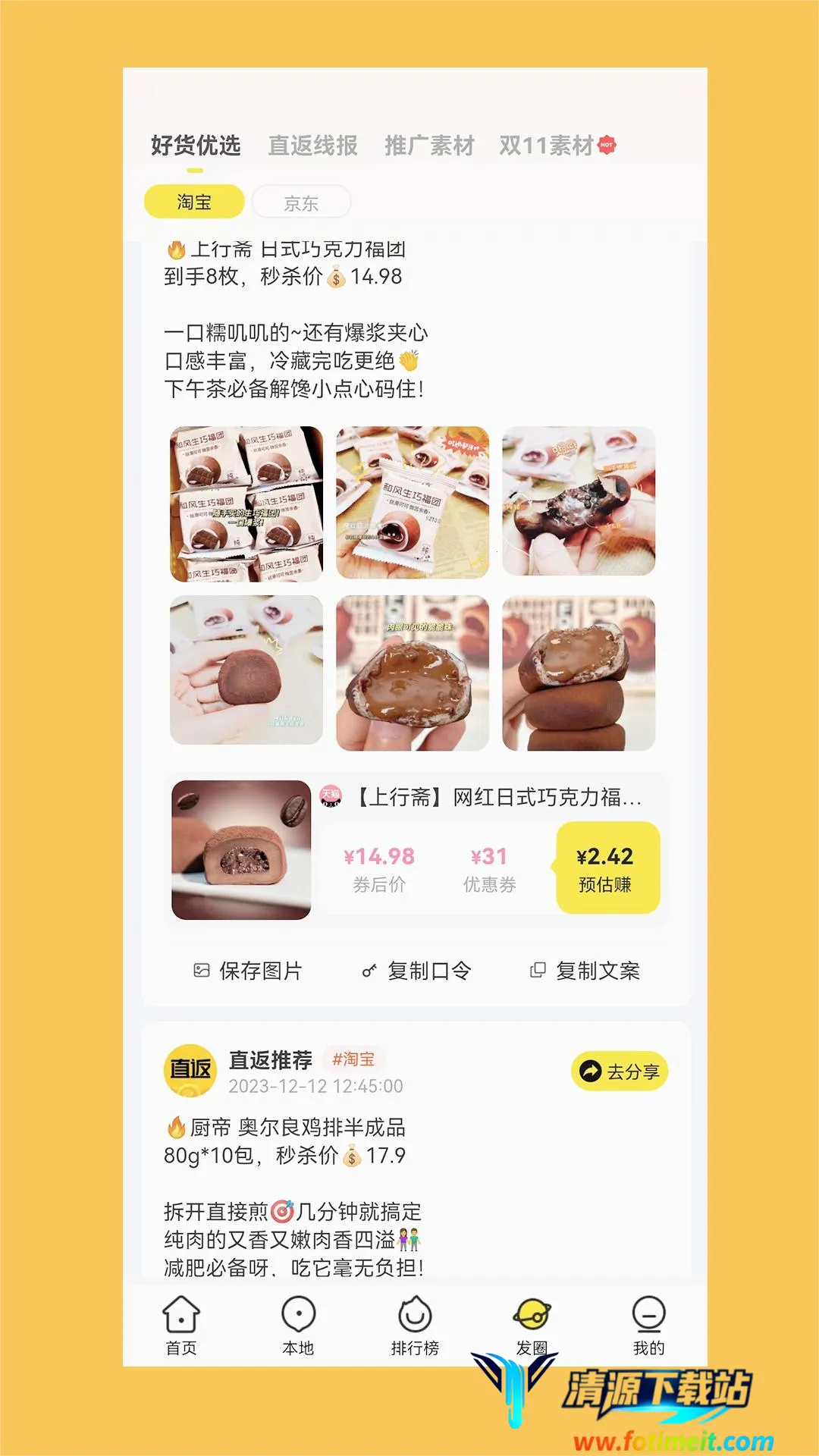Screen dimensions: 819x1456
Task: Tap 保存图片 under the 福团 post
Action: 248,971
